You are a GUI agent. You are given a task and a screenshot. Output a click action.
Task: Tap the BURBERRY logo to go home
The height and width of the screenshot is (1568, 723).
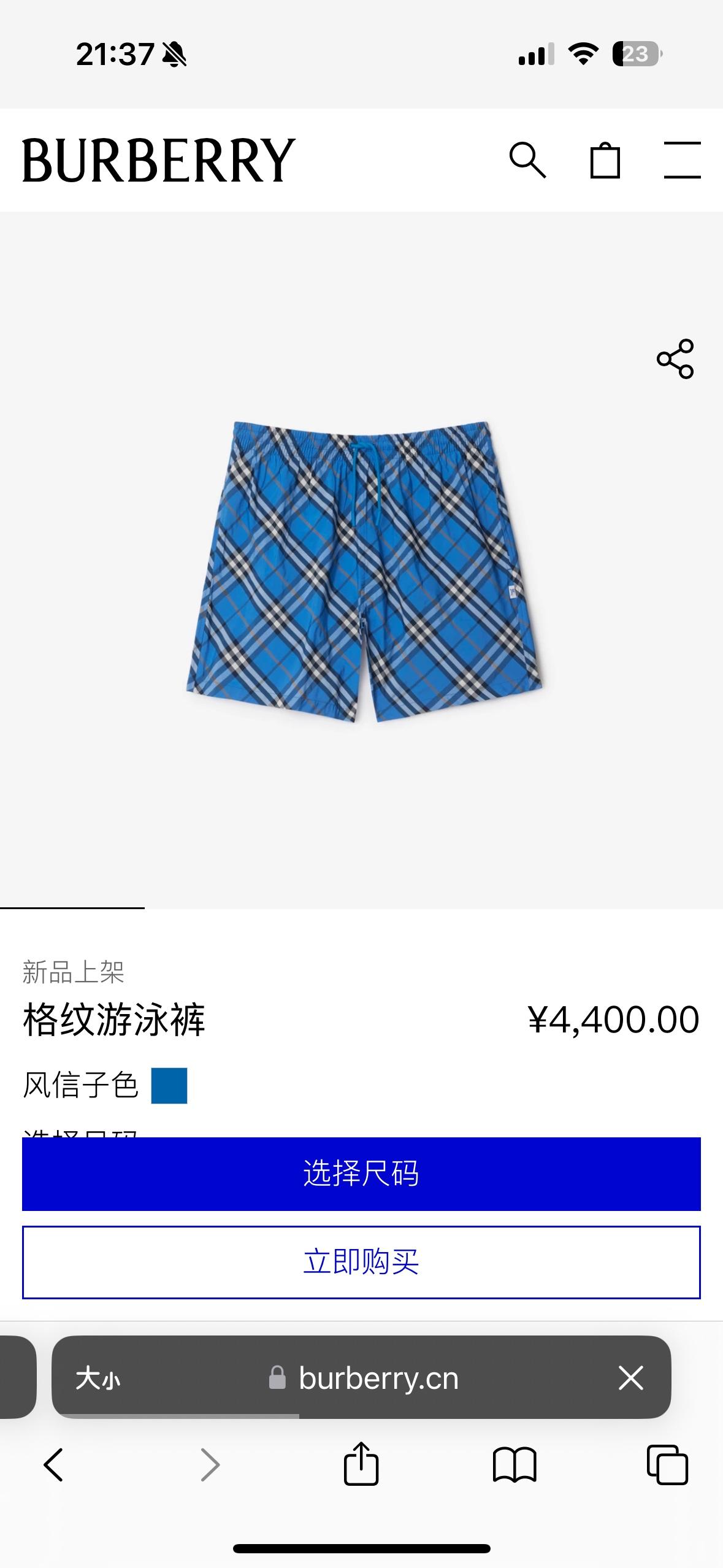pyautogui.click(x=158, y=161)
